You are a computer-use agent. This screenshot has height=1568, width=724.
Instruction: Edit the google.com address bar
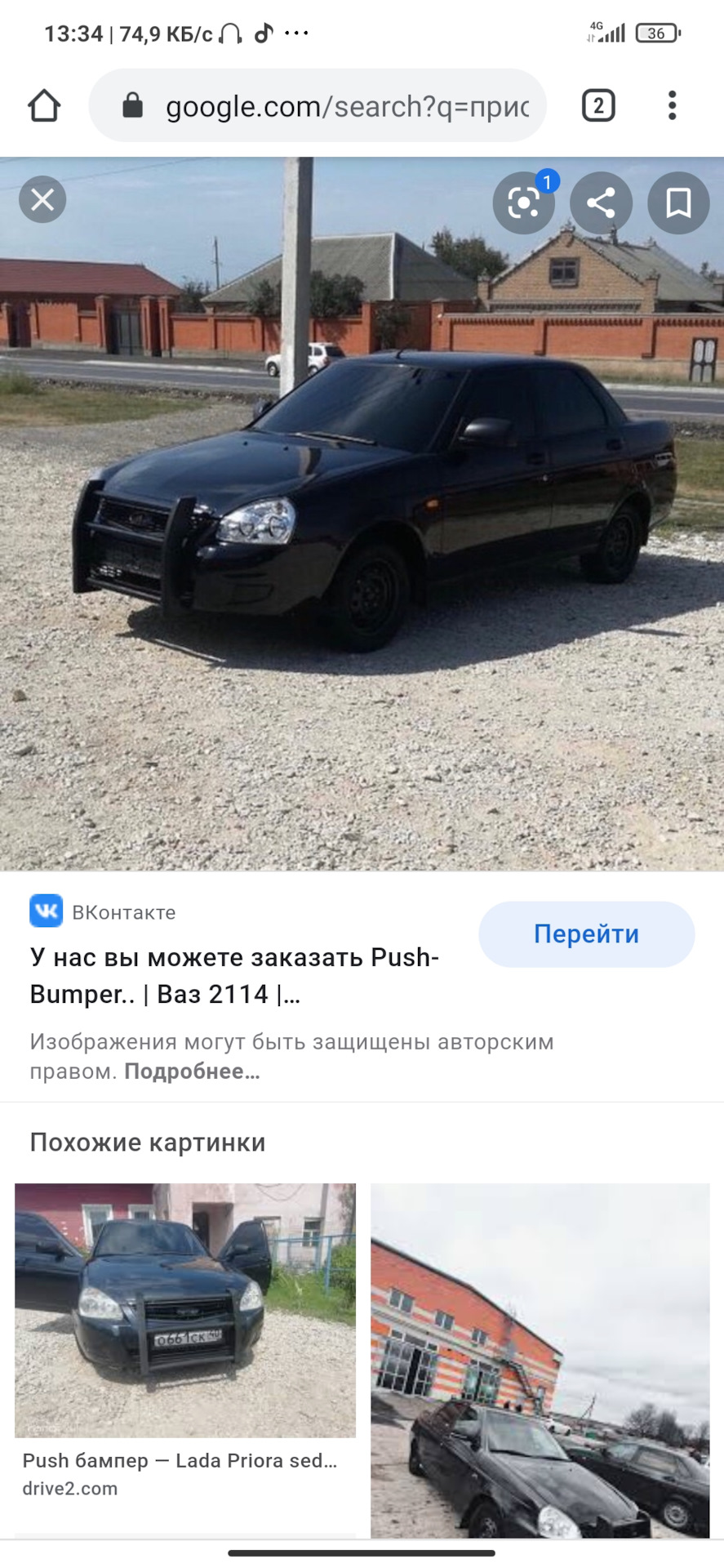point(318,105)
